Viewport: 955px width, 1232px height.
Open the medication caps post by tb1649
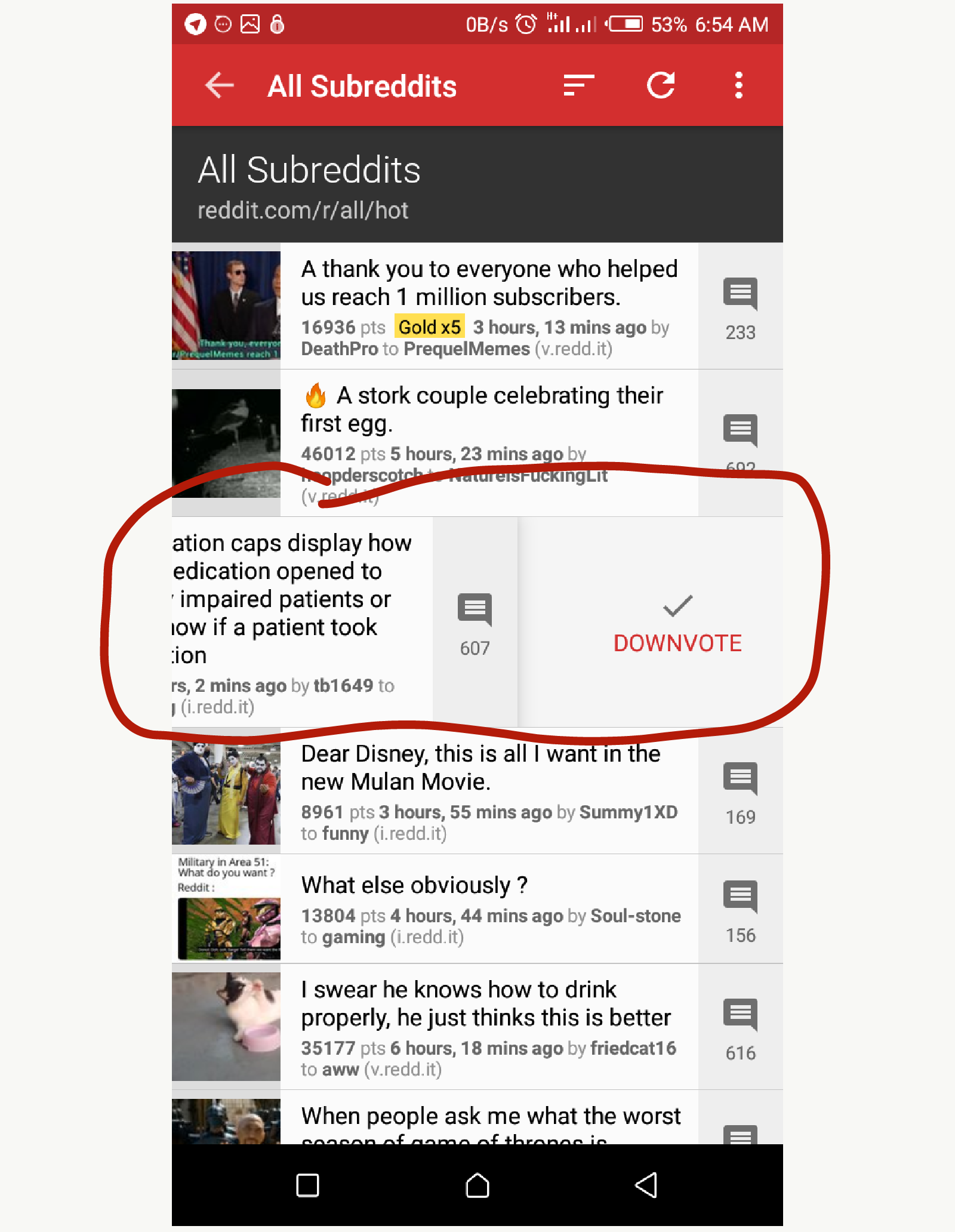click(292, 600)
